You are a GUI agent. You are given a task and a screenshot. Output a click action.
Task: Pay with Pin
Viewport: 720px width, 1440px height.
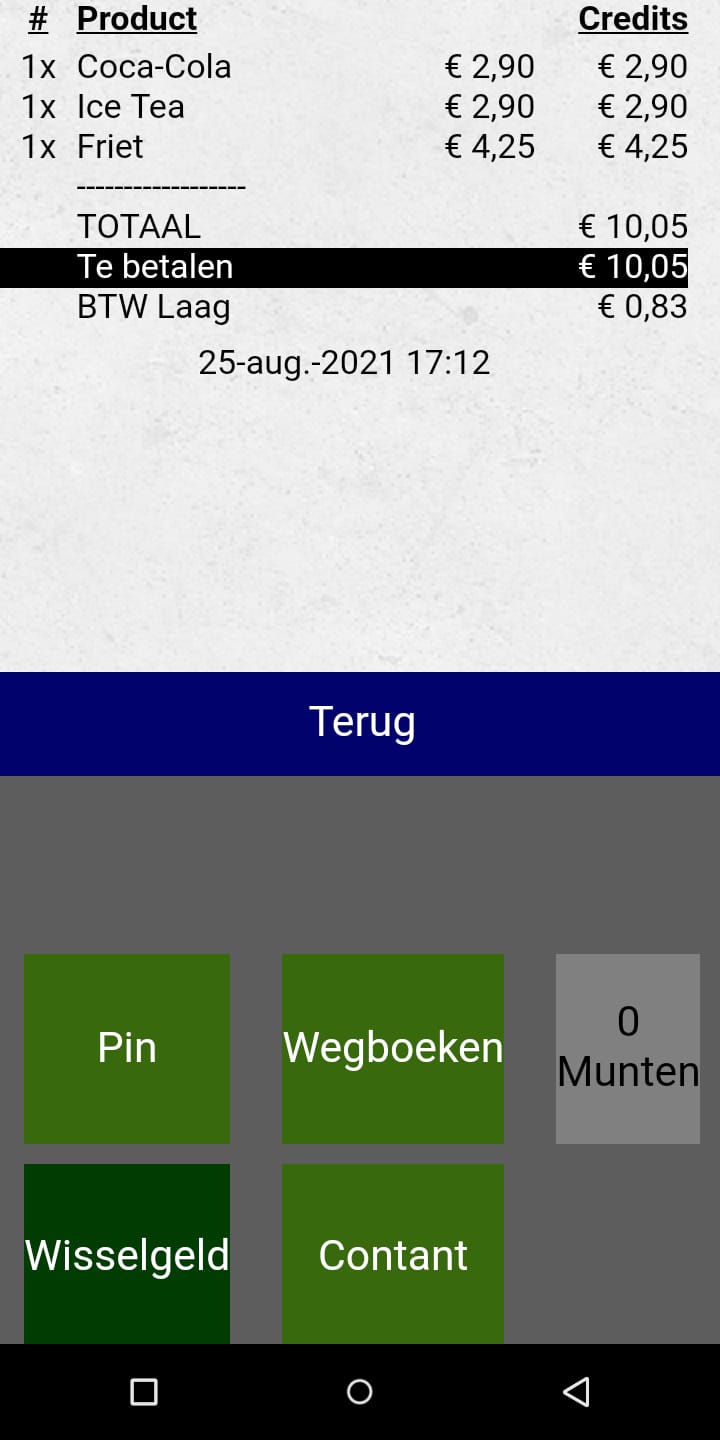point(127,1048)
